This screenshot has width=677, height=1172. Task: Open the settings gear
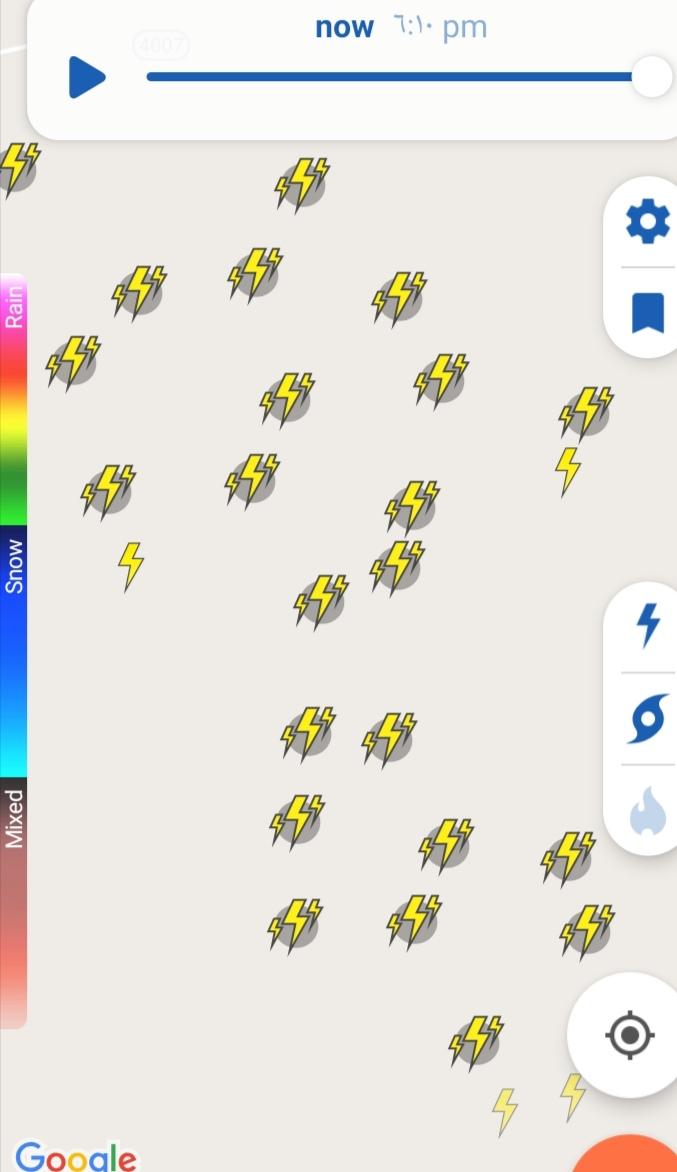coord(647,221)
